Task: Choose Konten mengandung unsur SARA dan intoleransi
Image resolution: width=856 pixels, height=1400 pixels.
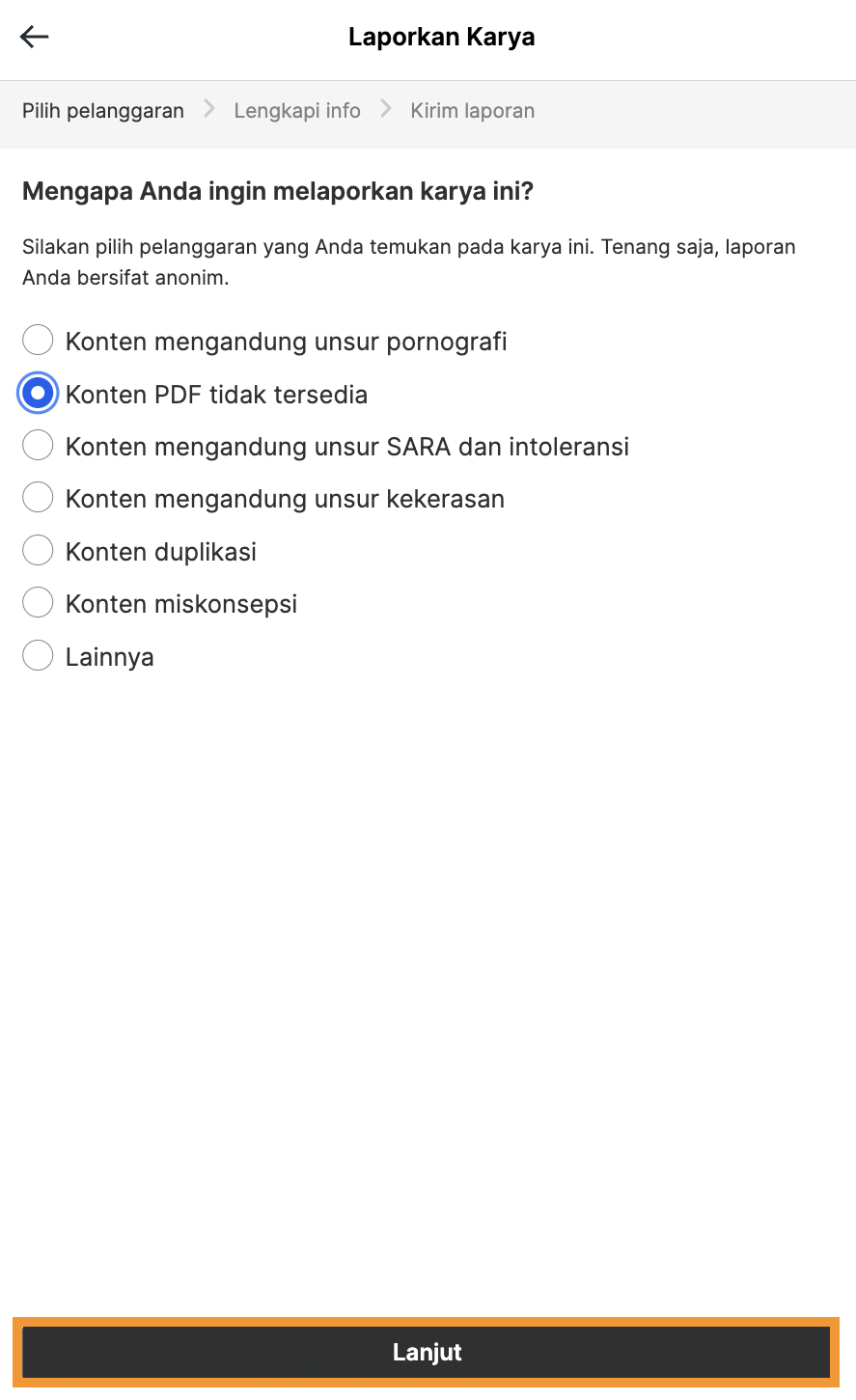Action: pos(38,446)
